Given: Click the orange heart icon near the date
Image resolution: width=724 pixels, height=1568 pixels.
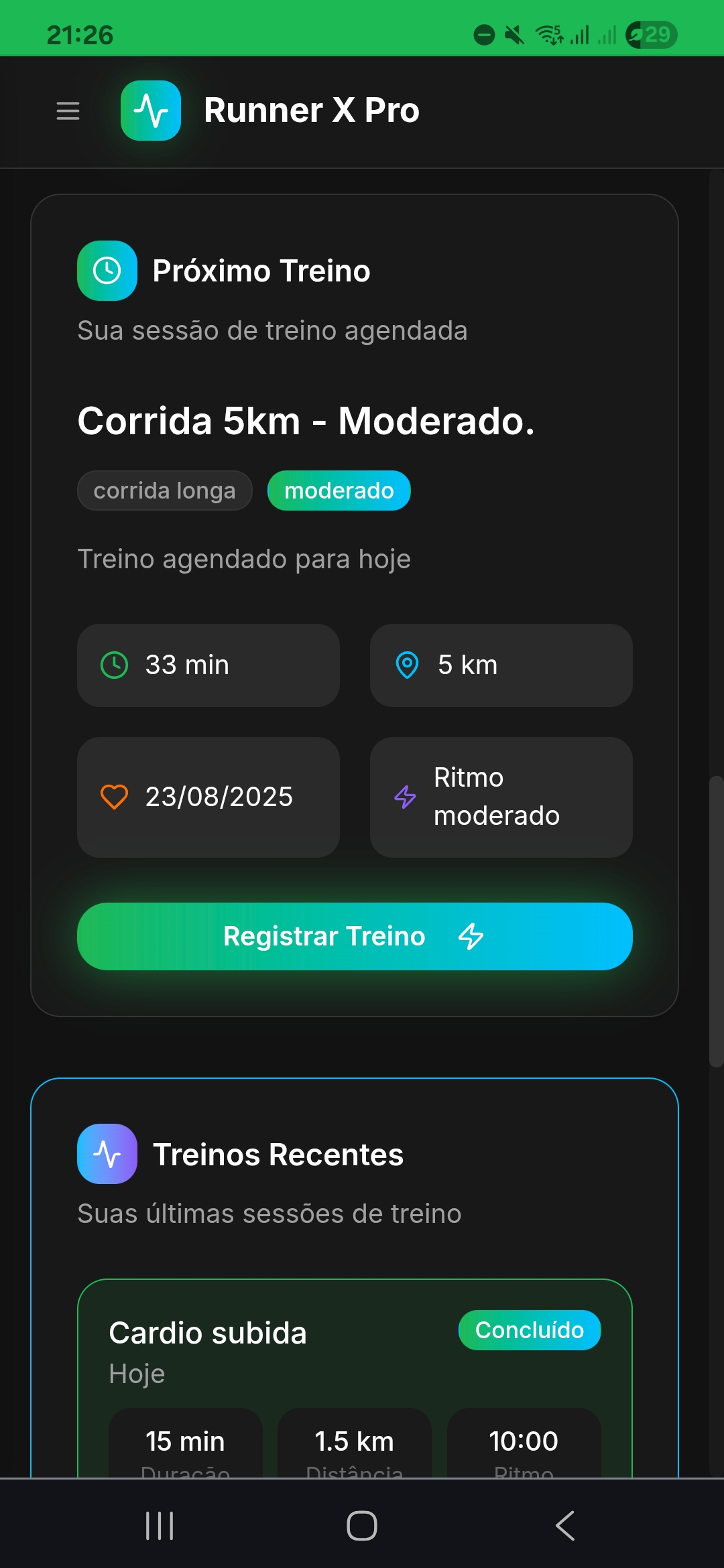Looking at the screenshot, I should click(x=115, y=797).
